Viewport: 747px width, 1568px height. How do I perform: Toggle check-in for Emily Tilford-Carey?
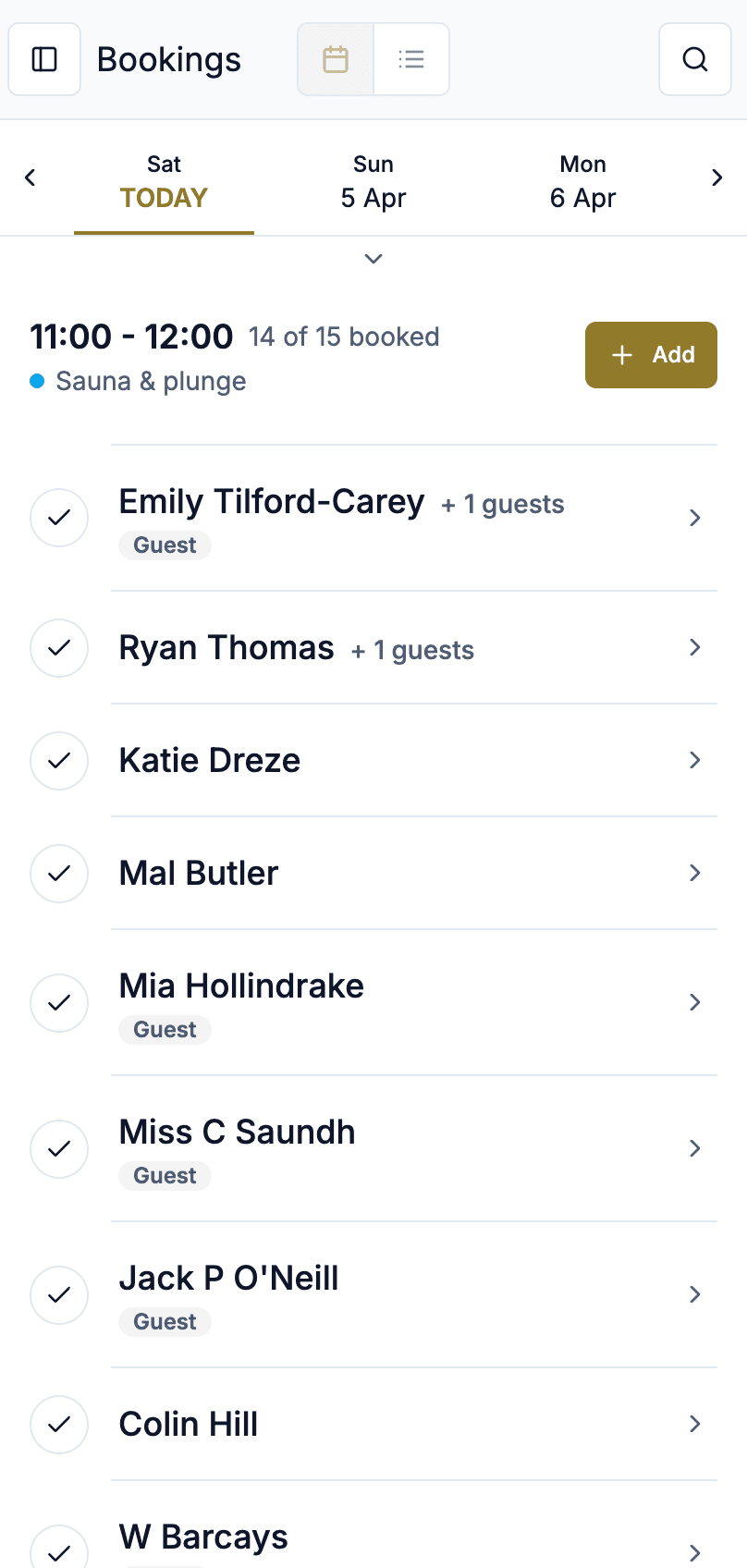[x=59, y=518]
